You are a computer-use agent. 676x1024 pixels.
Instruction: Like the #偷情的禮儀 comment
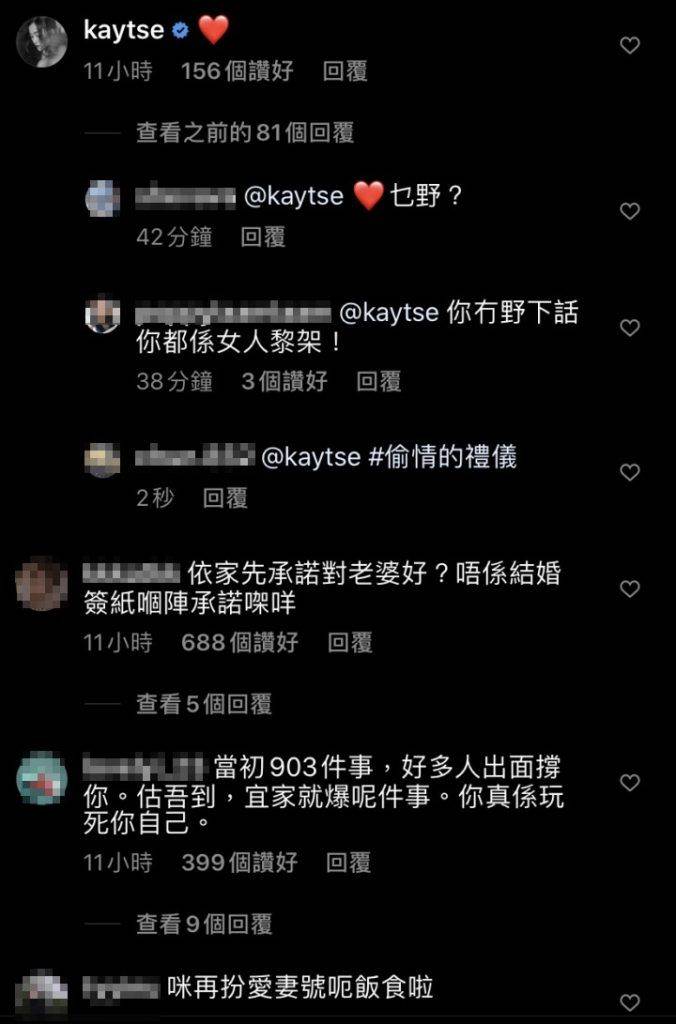point(629,472)
